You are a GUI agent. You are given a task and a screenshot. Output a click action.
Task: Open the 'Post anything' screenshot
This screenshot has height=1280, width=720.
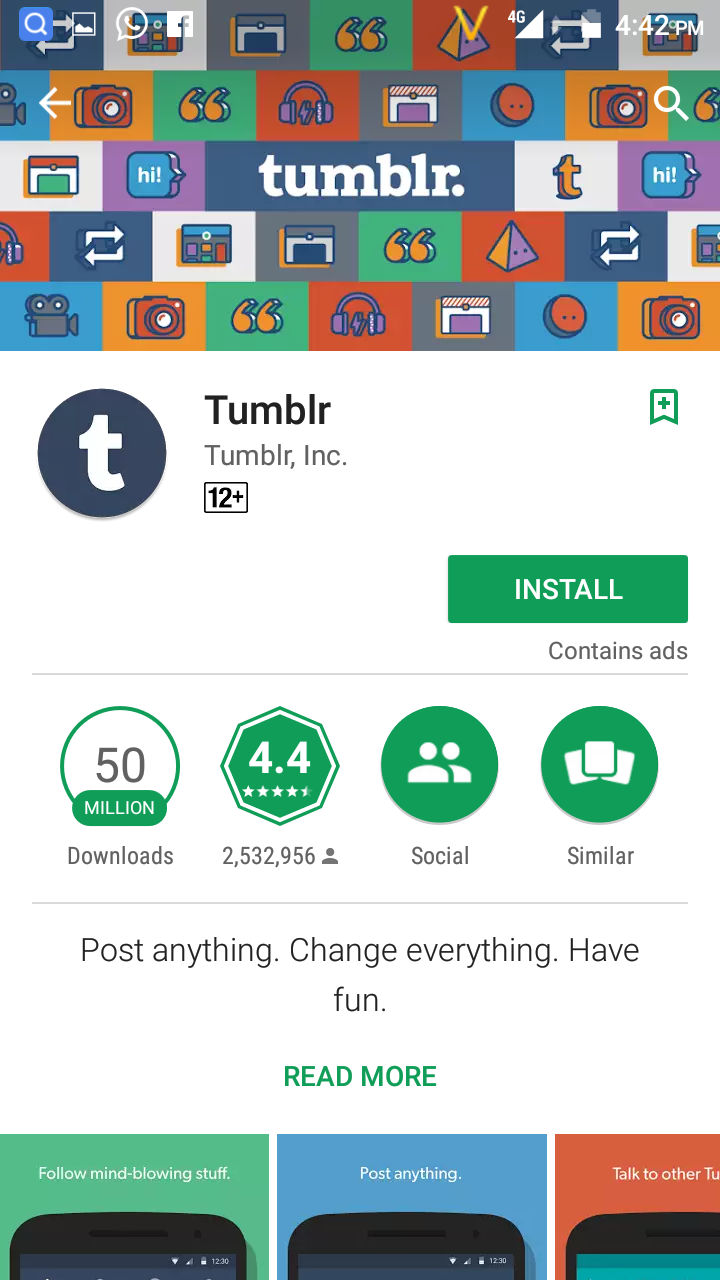click(x=411, y=1207)
